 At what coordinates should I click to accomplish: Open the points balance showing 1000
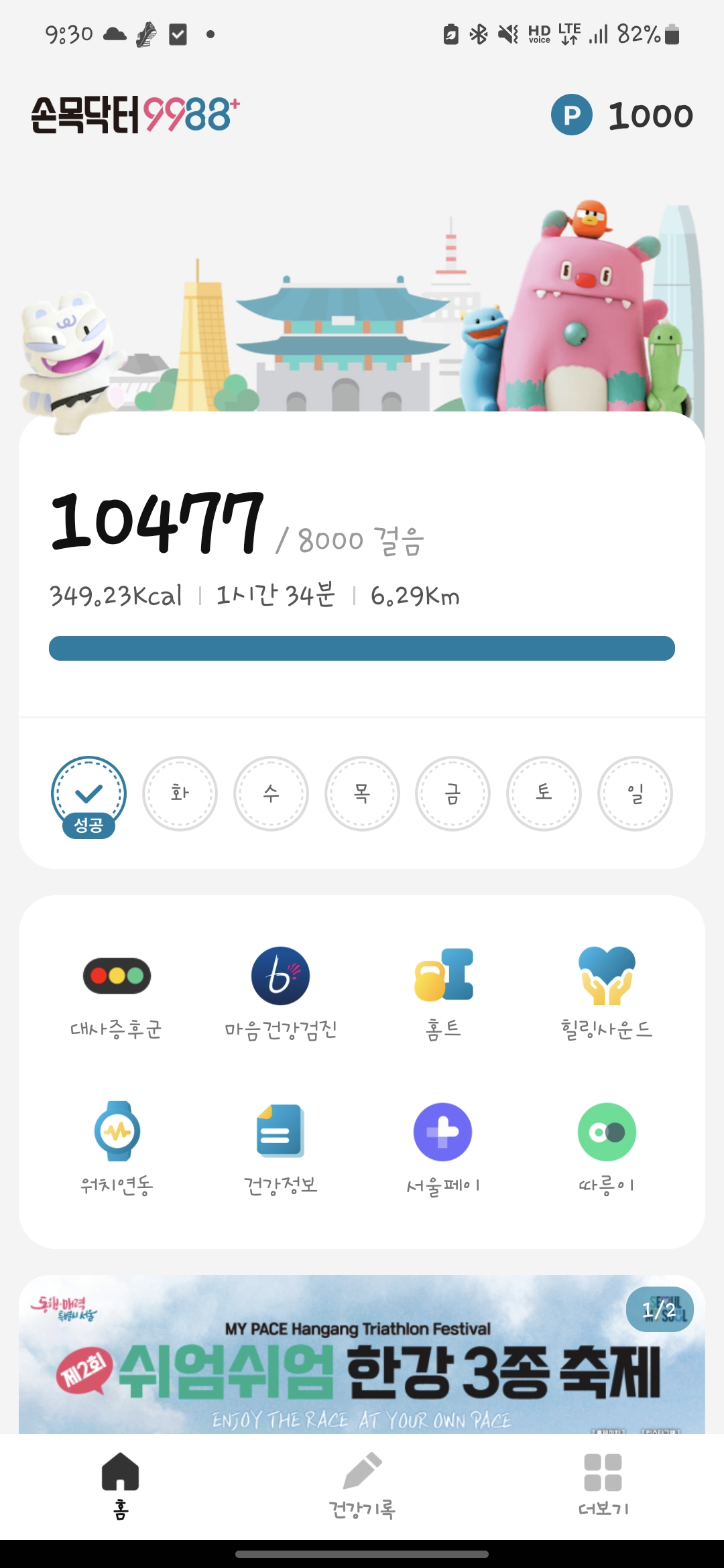click(x=622, y=115)
